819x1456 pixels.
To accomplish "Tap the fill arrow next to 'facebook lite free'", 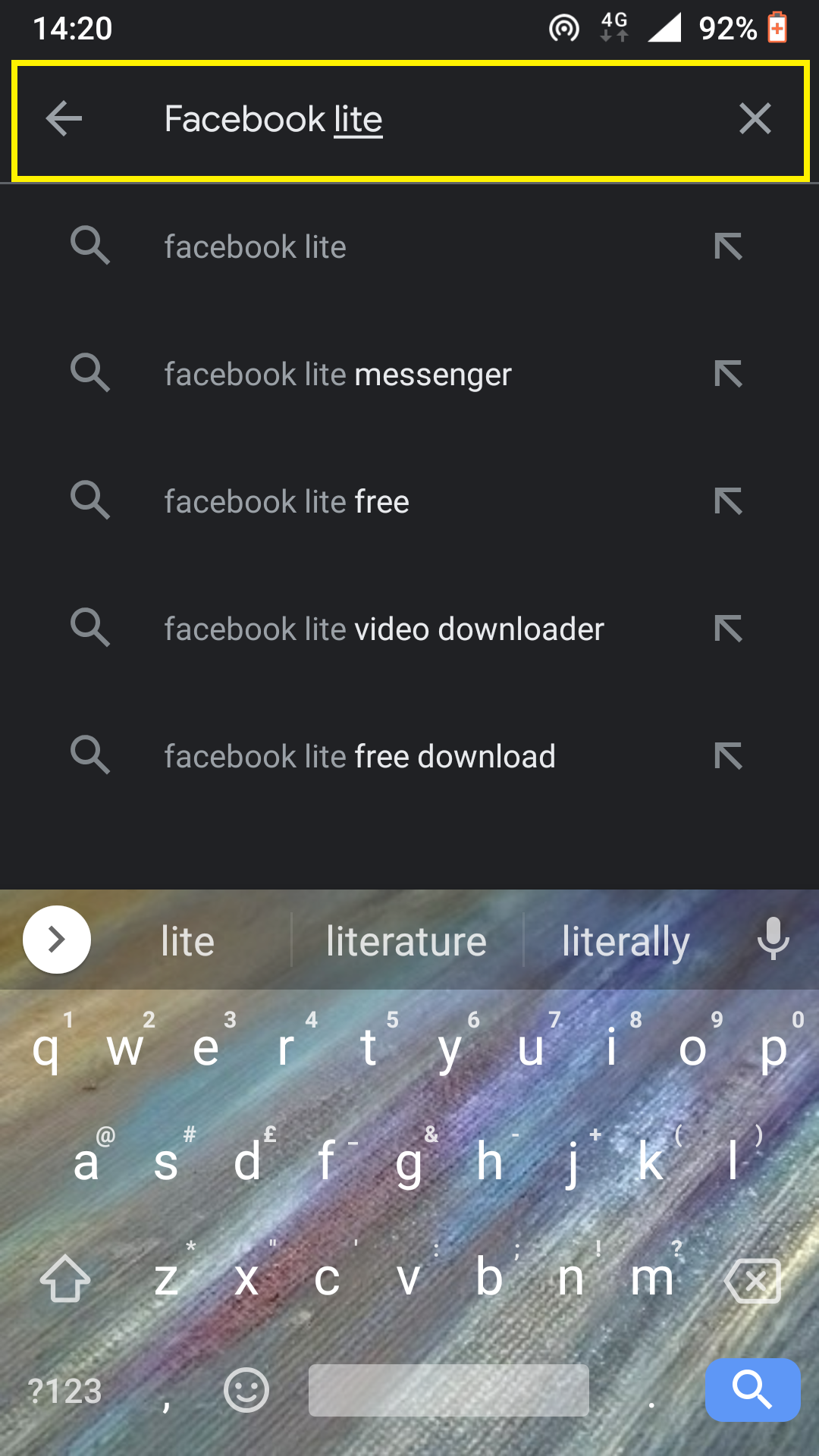I will click(x=729, y=500).
